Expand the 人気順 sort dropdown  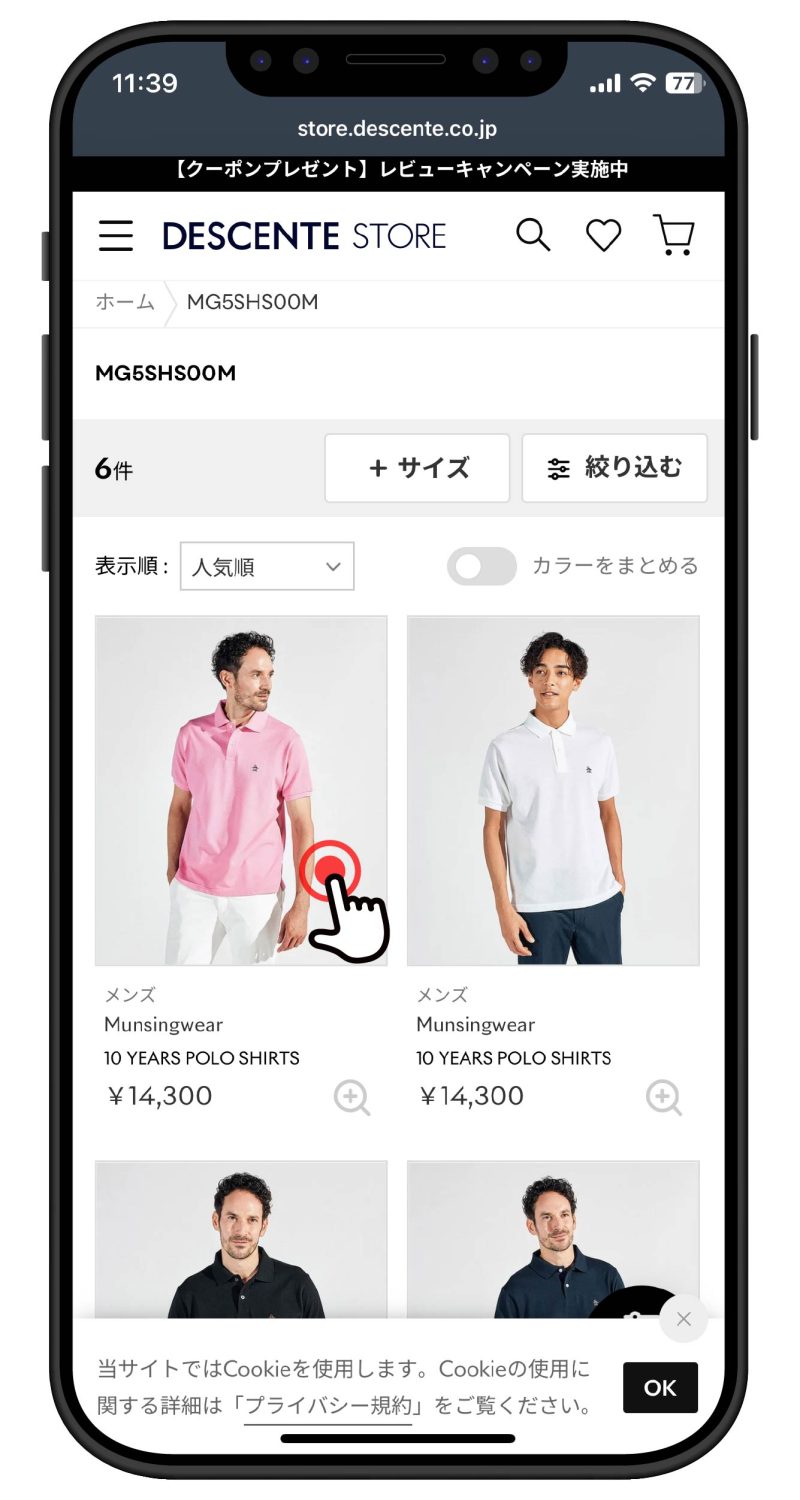point(267,567)
